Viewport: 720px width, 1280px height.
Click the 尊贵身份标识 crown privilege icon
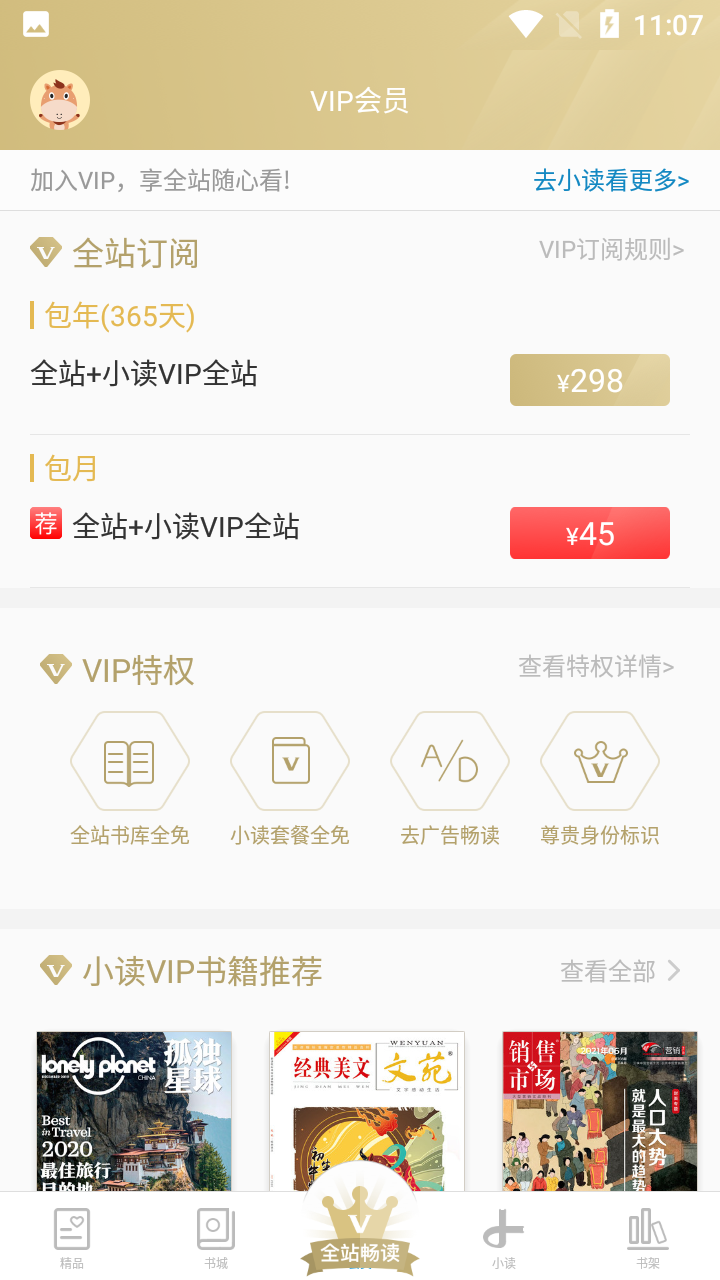click(600, 760)
